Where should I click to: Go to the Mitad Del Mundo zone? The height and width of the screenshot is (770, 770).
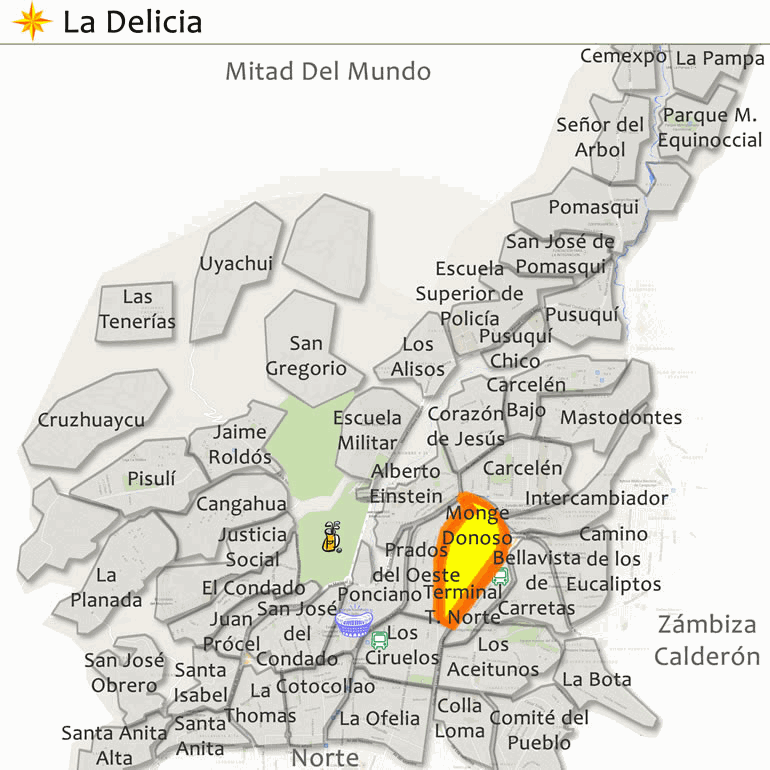click(328, 72)
